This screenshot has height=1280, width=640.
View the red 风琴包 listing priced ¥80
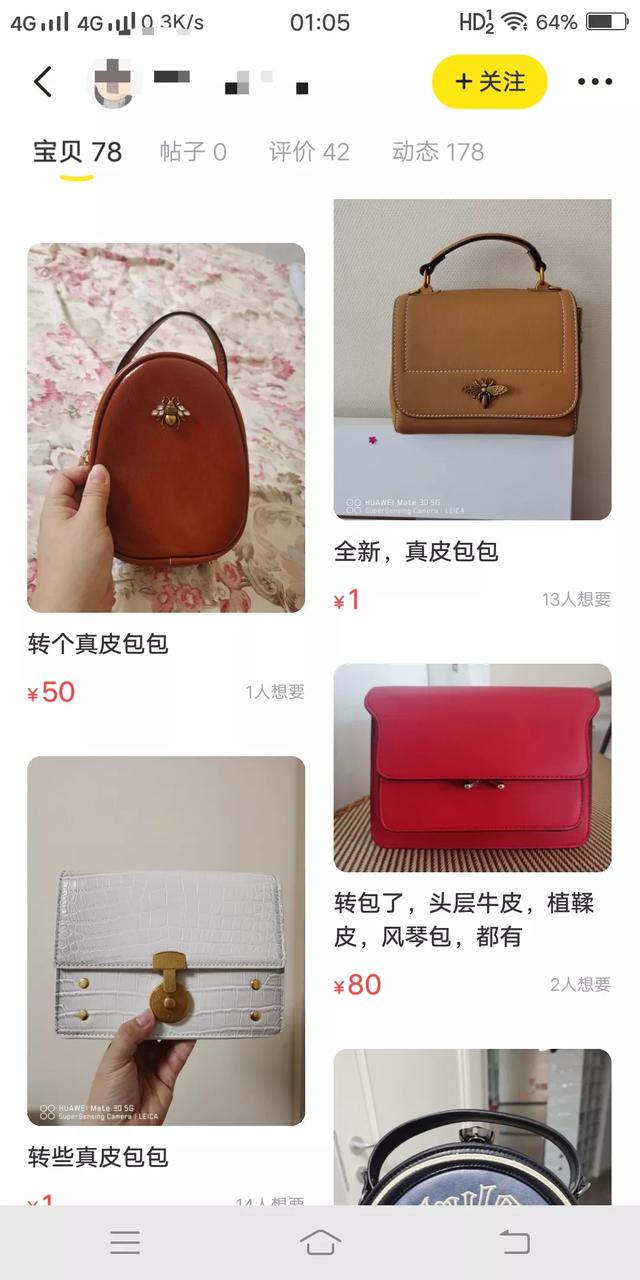472,768
